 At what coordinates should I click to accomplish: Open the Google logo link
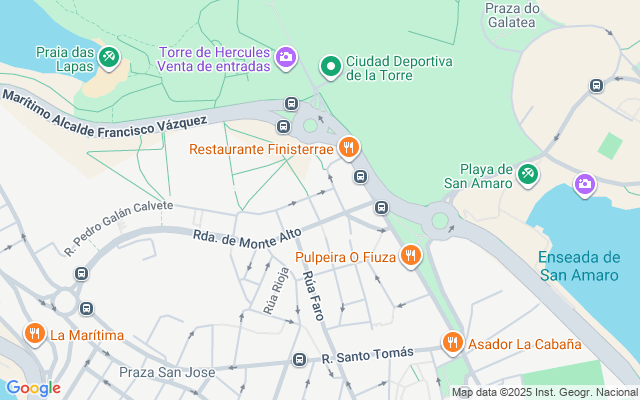click(x=33, y=388)
